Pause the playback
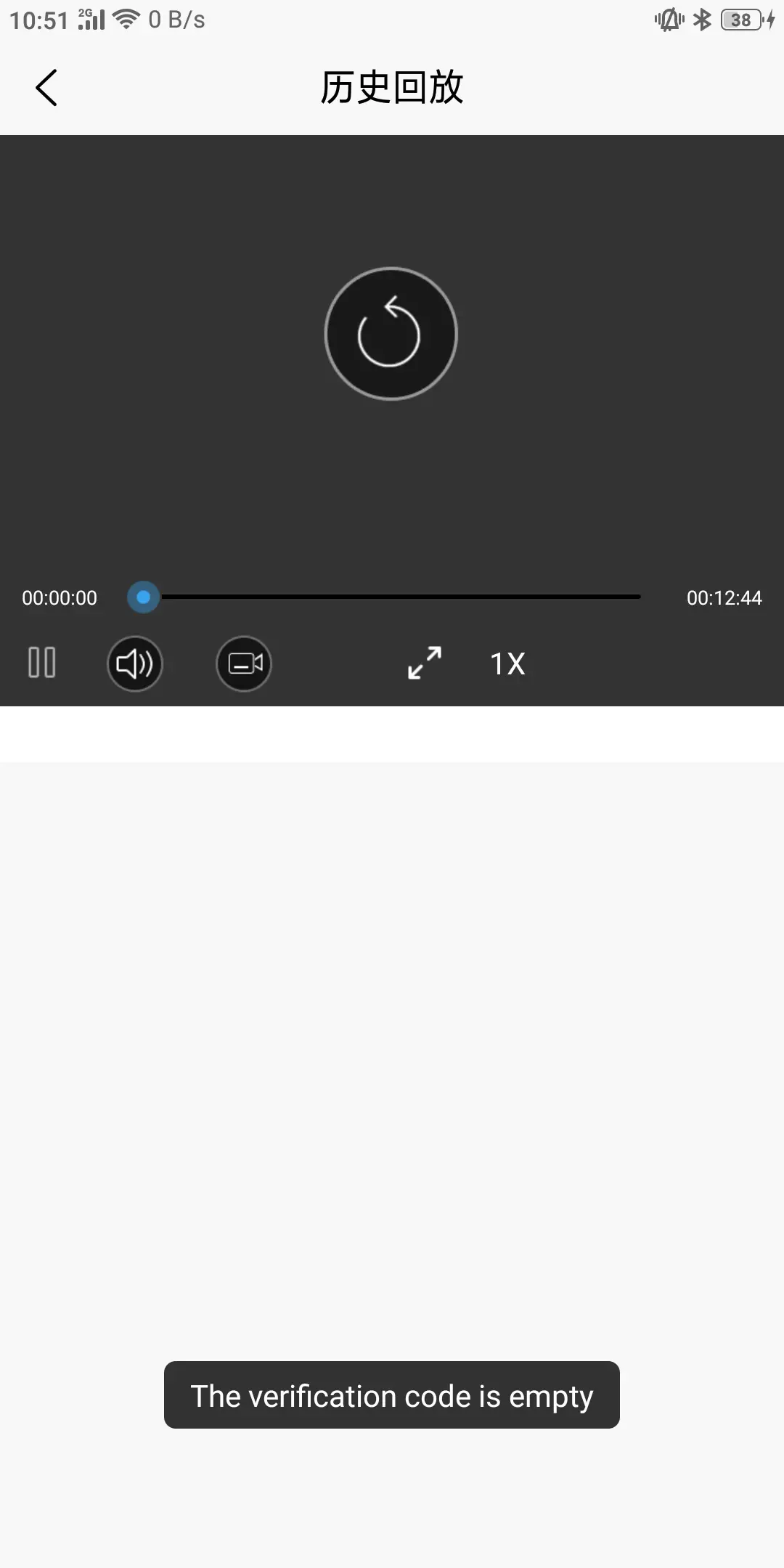Viewport: 784px width, 1568px height. click(x=42, y=663)
